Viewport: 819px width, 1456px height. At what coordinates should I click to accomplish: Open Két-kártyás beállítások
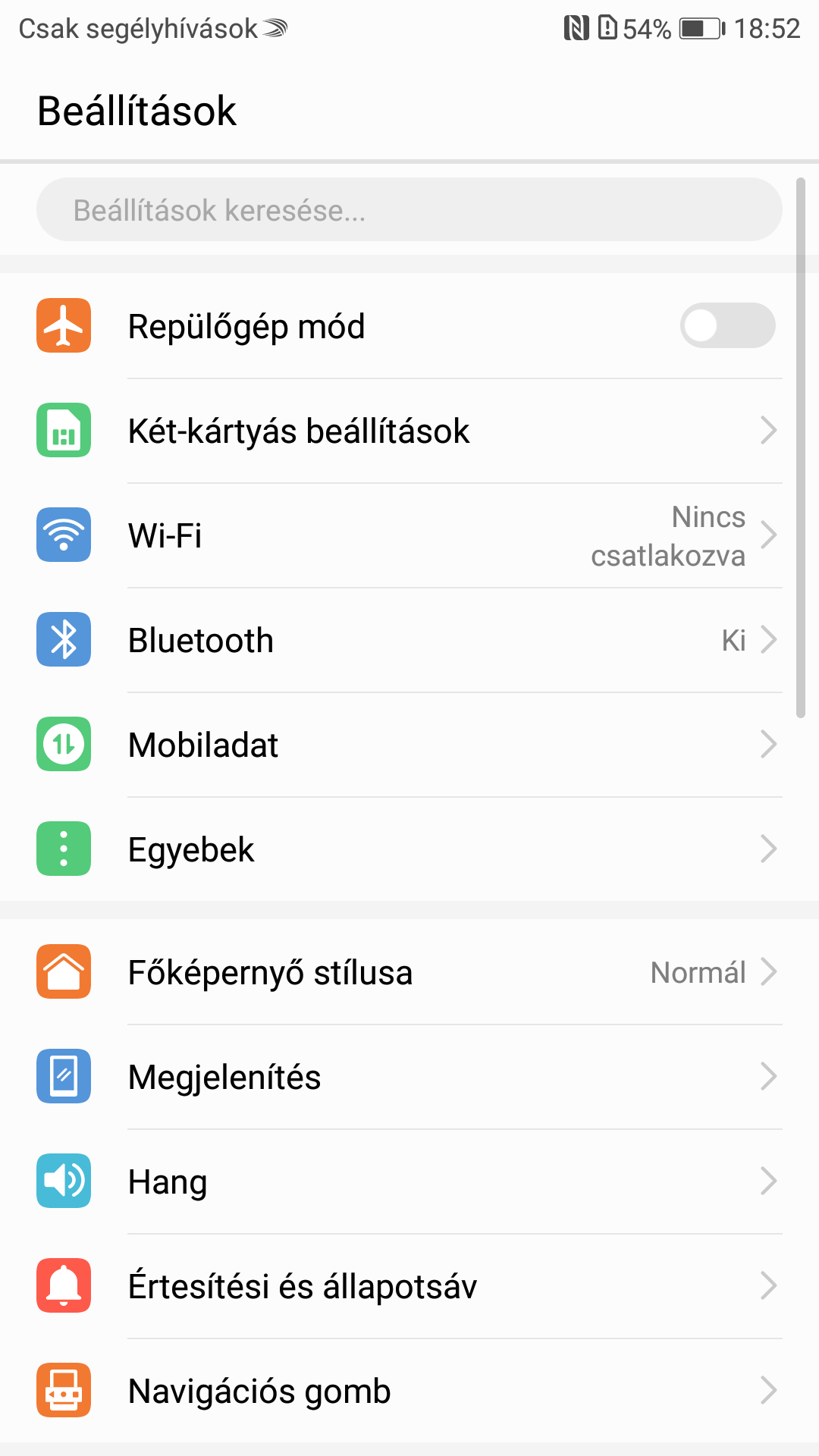click(409, 431)
